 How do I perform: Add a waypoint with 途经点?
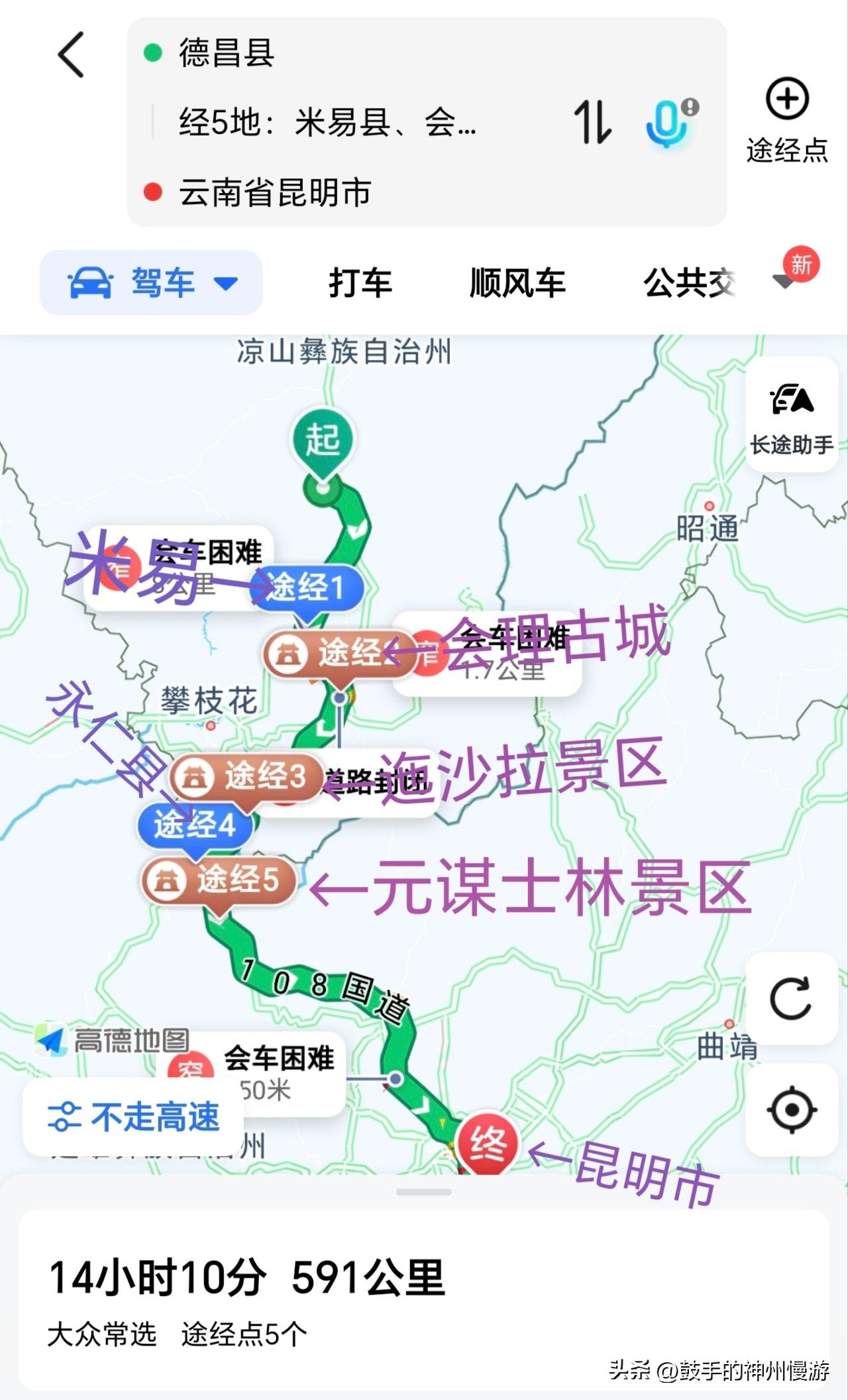click(787, 119)
